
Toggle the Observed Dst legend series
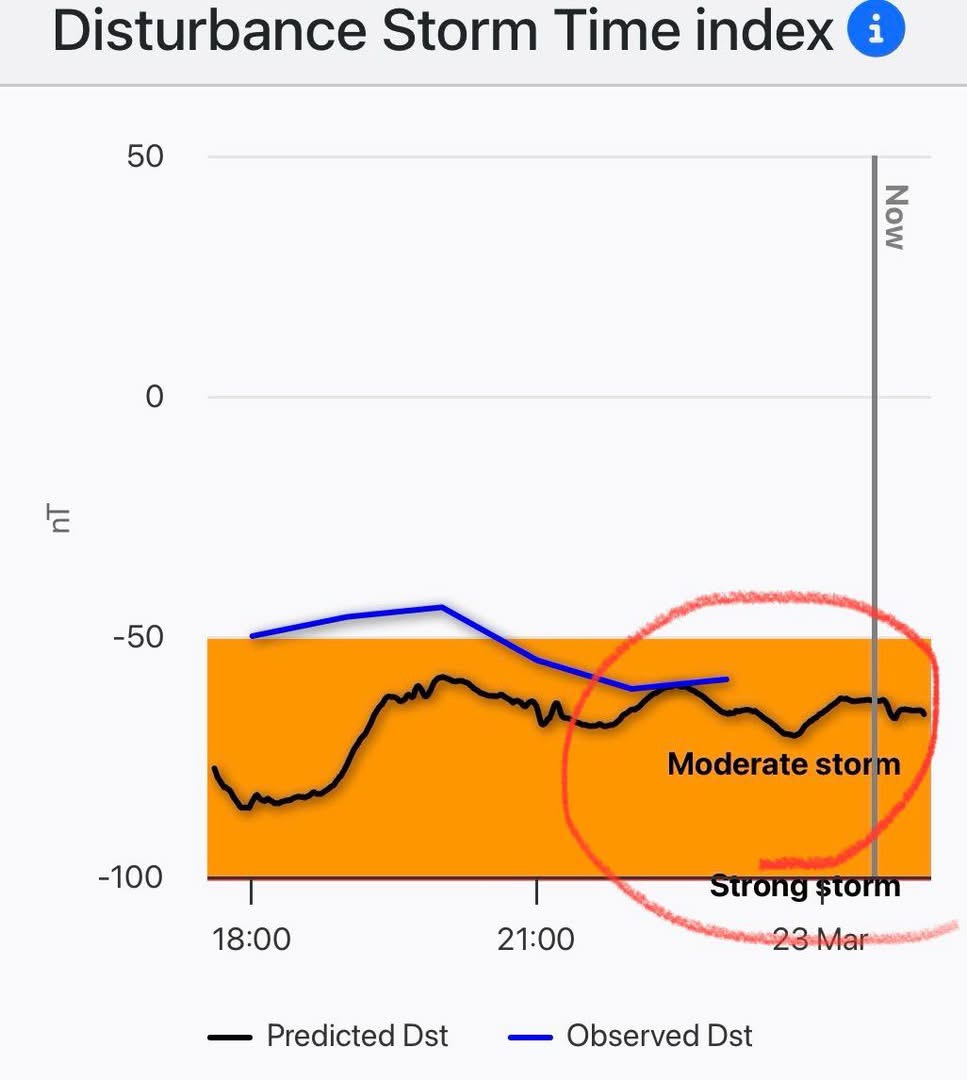[630, 1036]
